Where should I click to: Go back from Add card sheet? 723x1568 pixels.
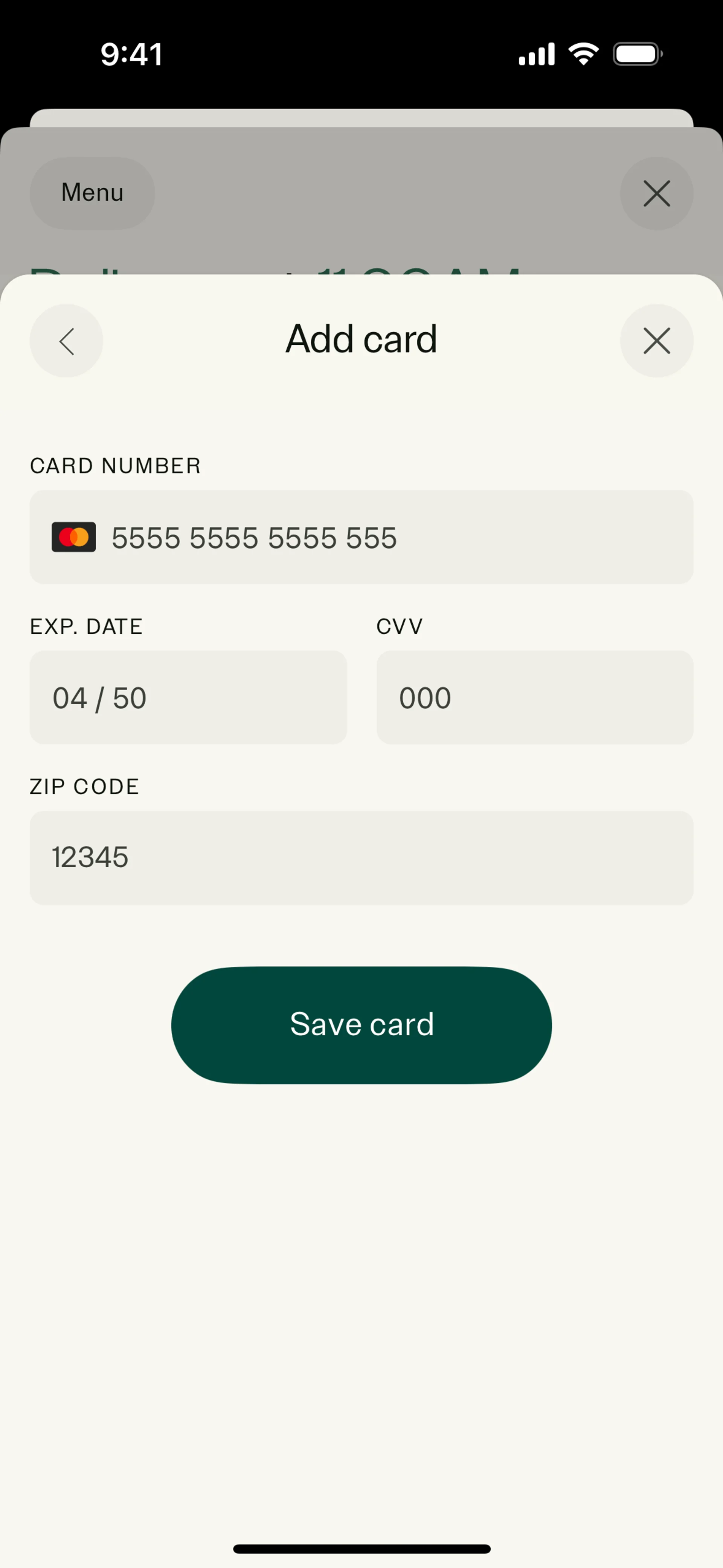tap(66, 341)
